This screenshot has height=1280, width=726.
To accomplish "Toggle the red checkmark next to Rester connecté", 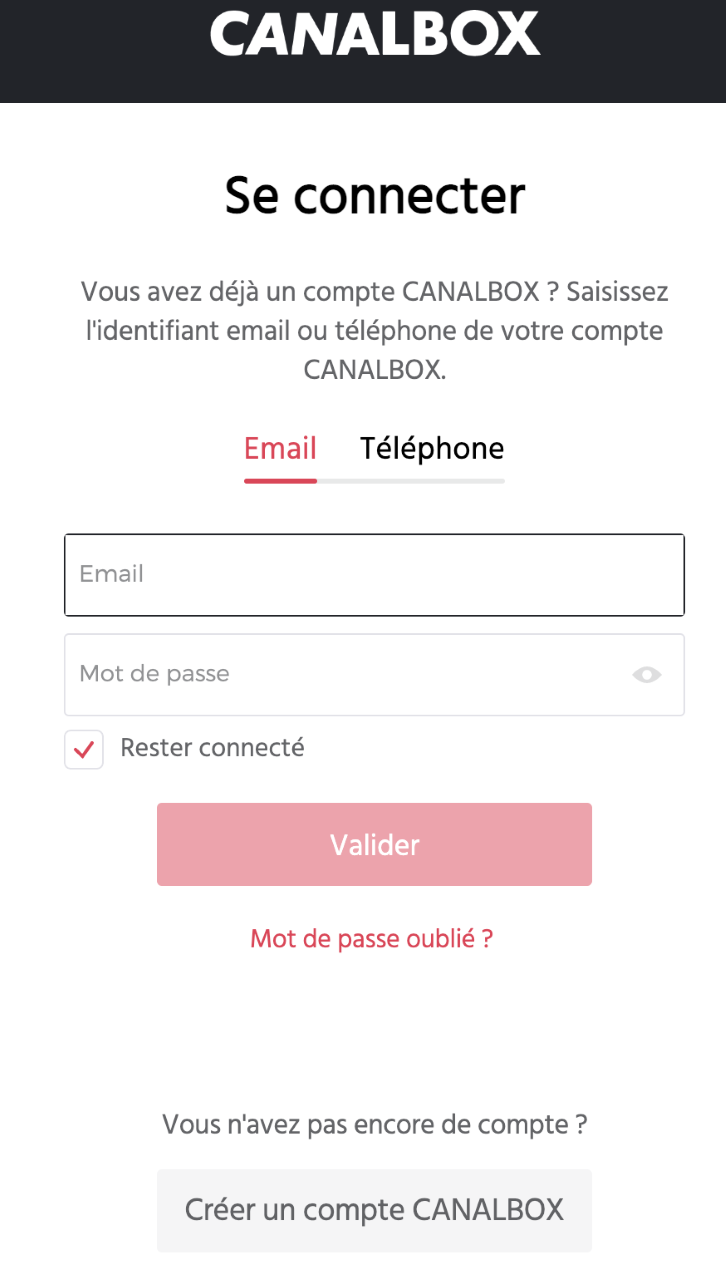I will click(x=83, y=749).
